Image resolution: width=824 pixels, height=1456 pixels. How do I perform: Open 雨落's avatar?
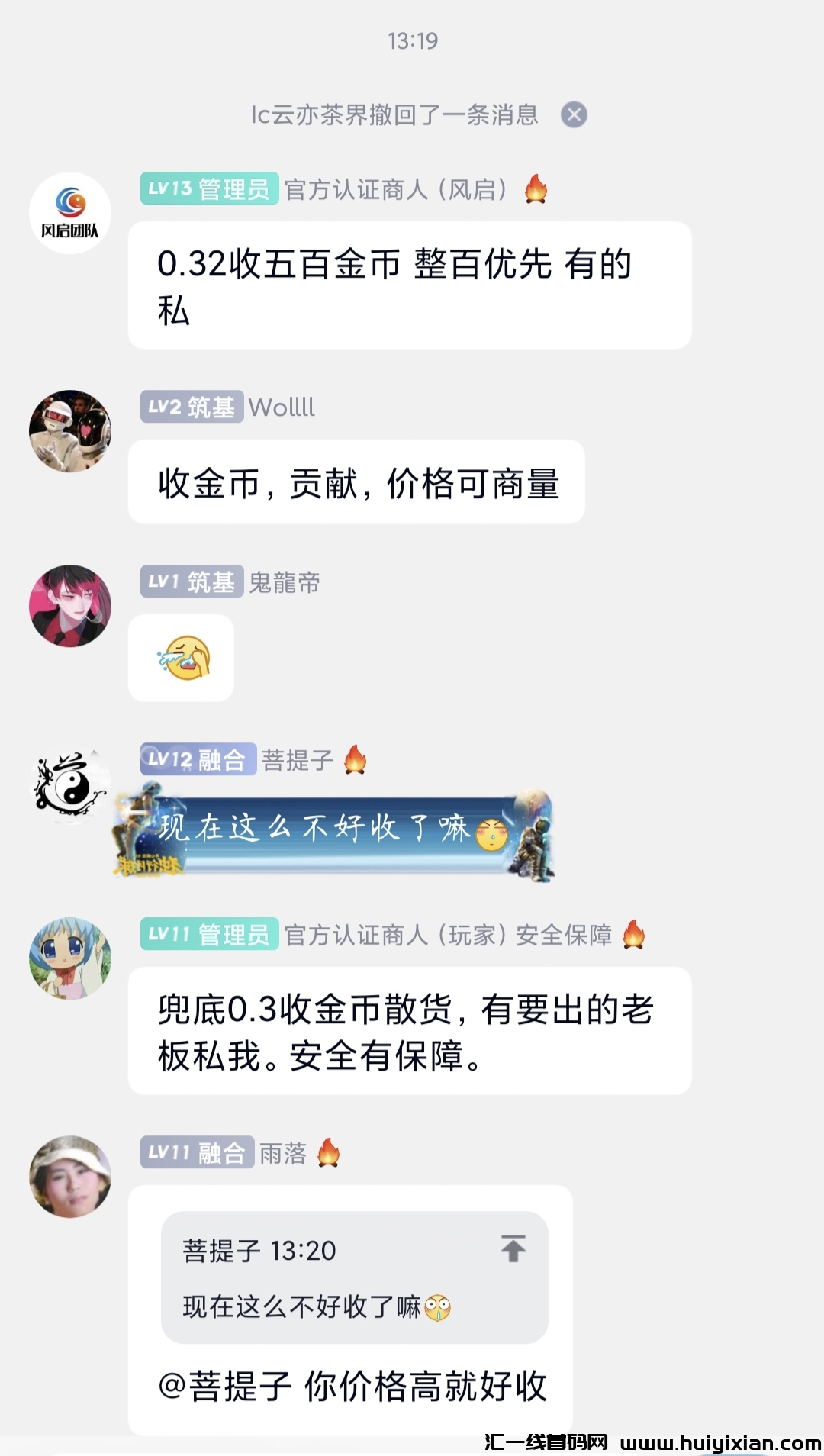click(x=70, y=1174)
